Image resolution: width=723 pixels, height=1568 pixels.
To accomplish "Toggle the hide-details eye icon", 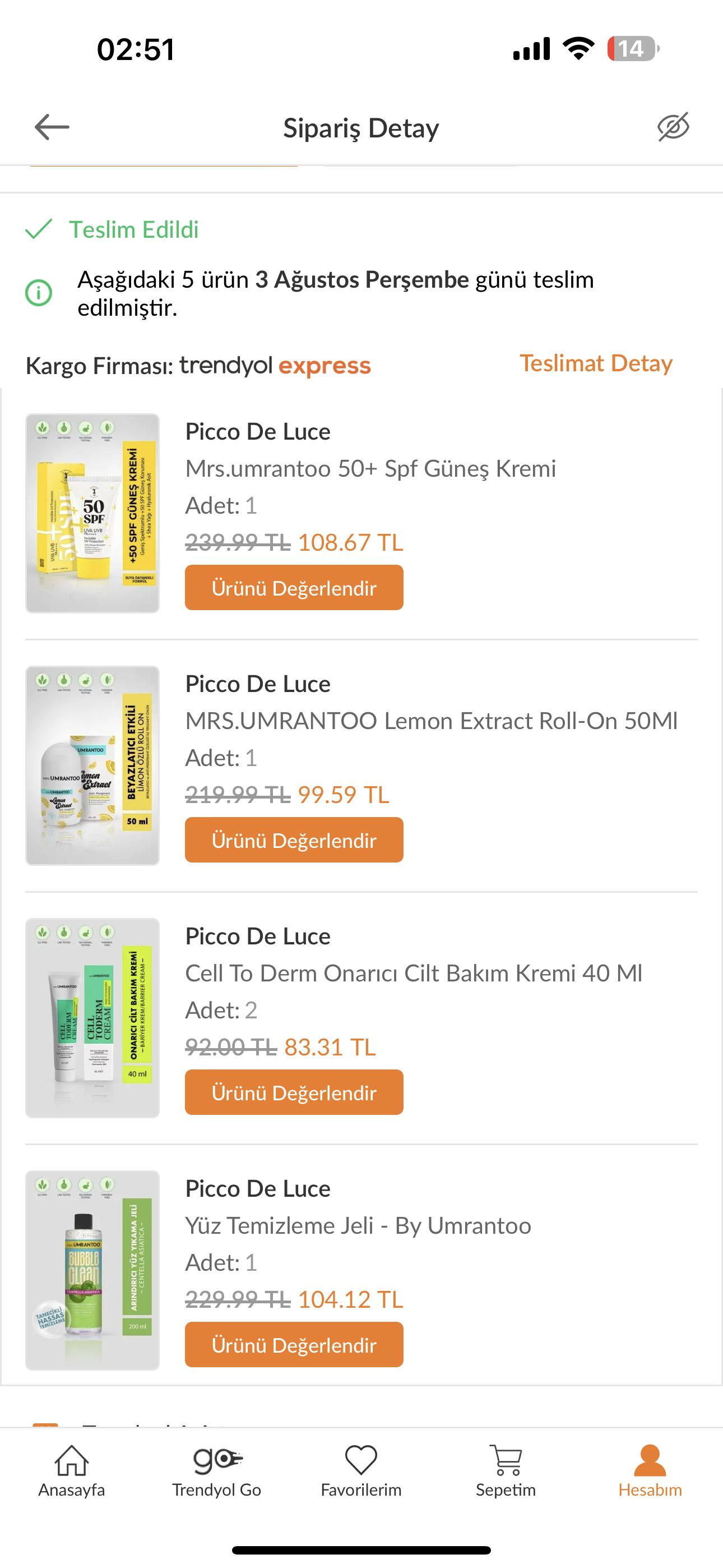I will [x=673, y=127].
